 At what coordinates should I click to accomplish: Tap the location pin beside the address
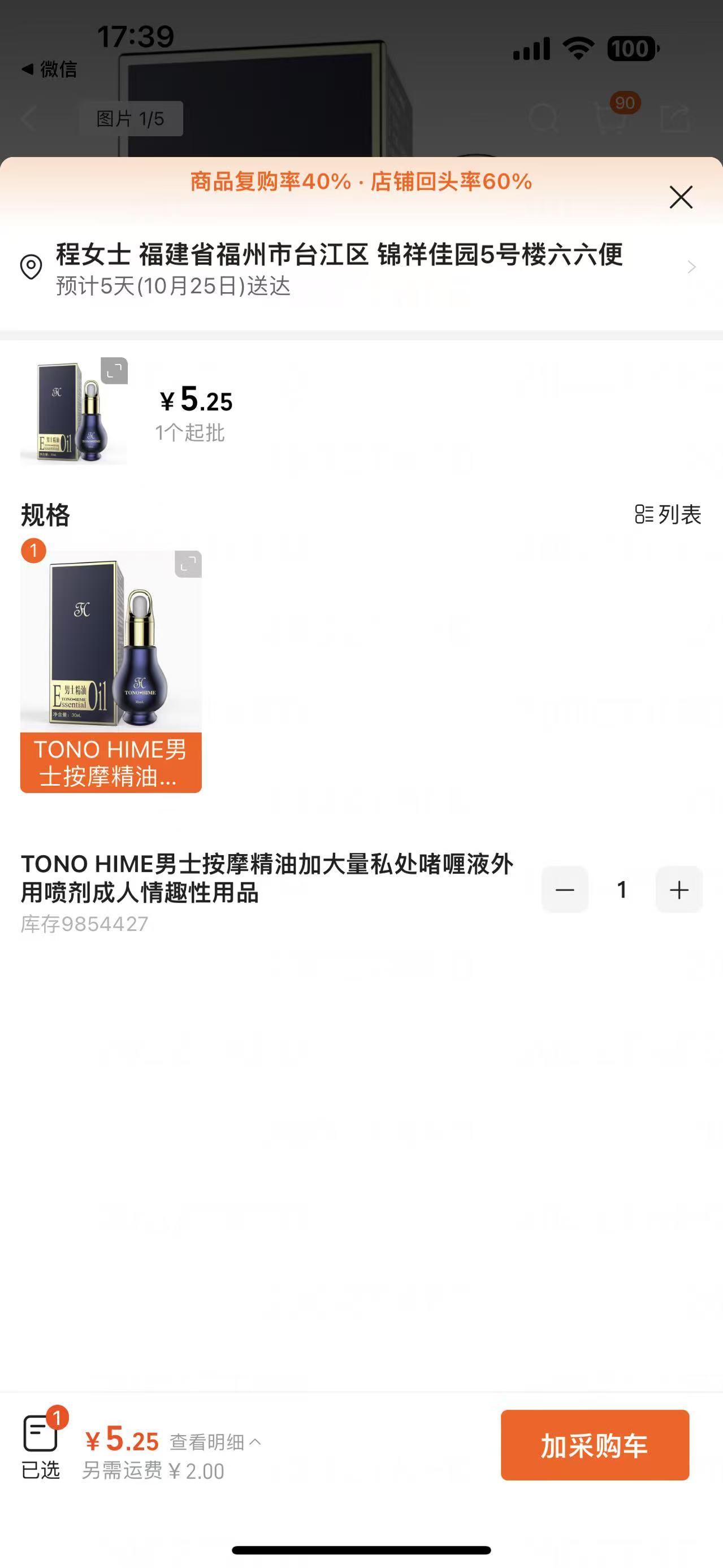coord(32,267)
